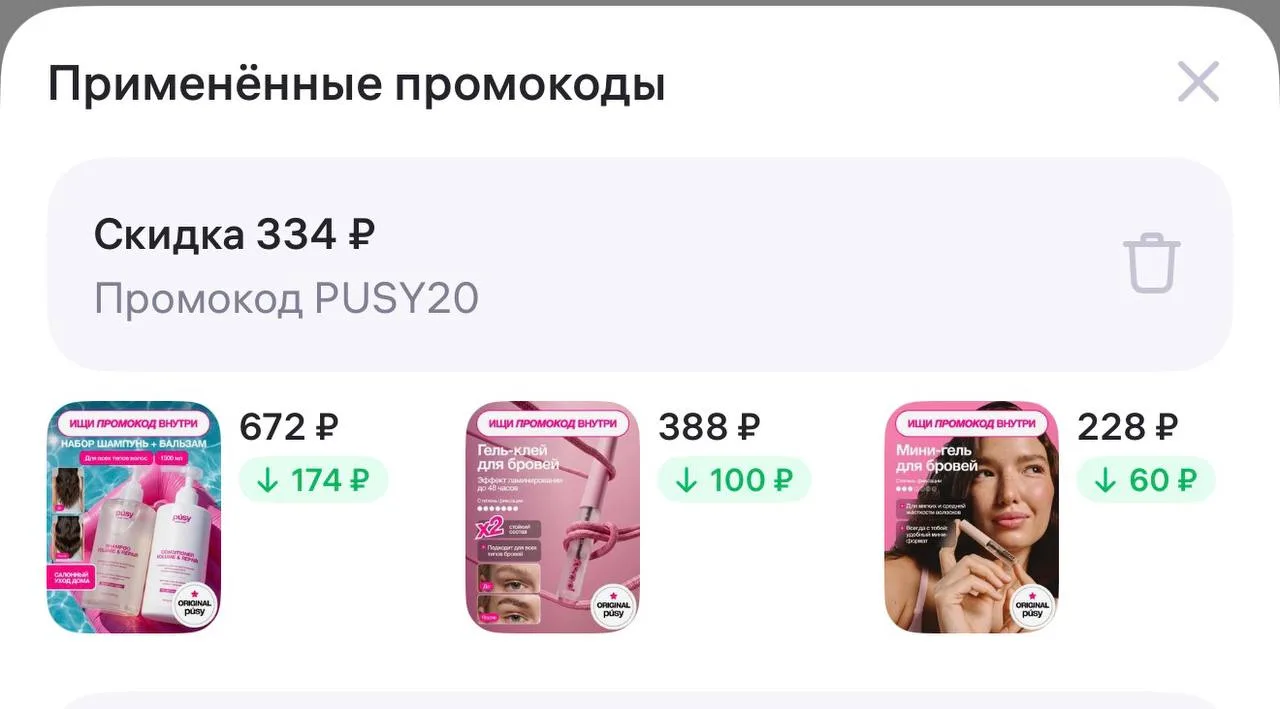This screenshot has height=709, width=1280.
Task: Open the shampoo and balm set thumbnail
Action: click(x=134, y=517)
